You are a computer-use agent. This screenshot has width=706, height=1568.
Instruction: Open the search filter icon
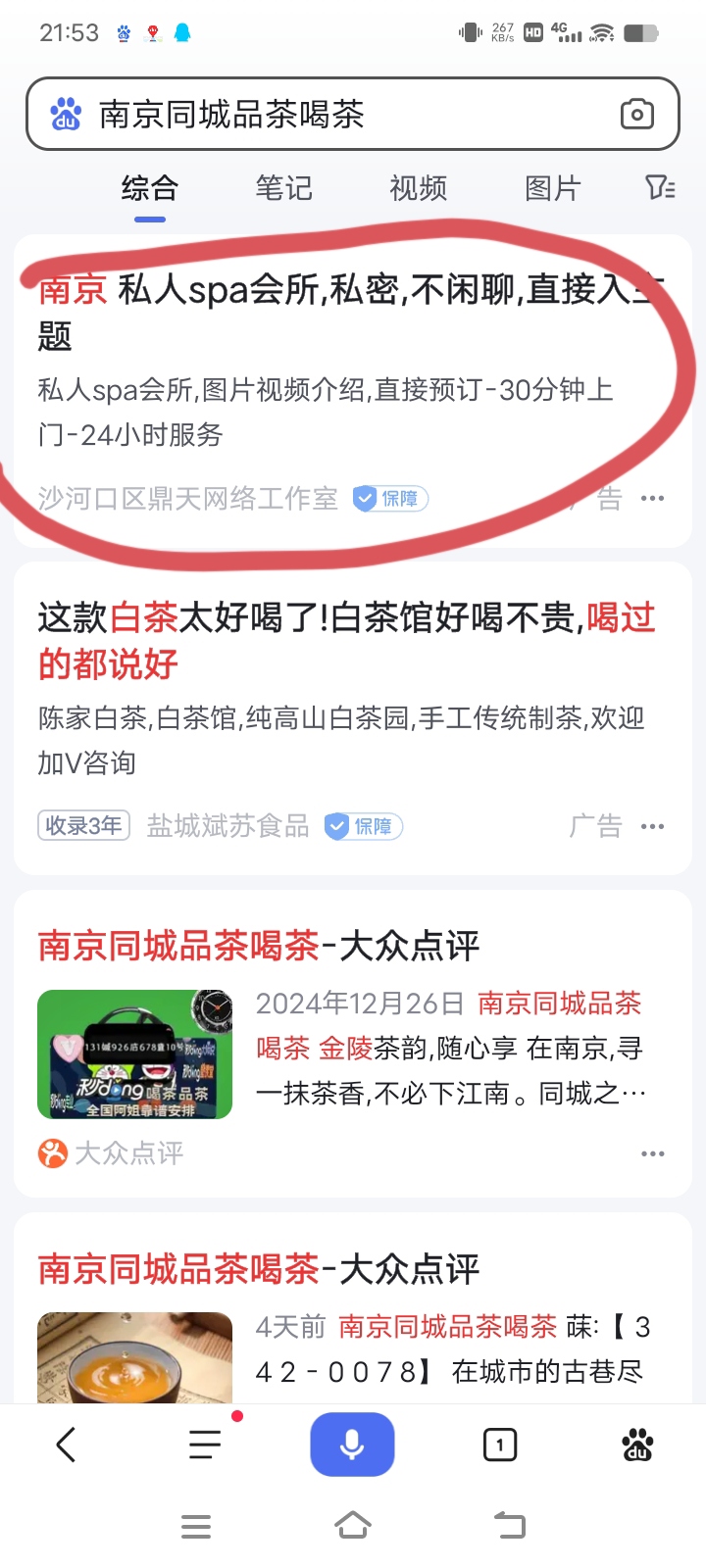point(660,187)
